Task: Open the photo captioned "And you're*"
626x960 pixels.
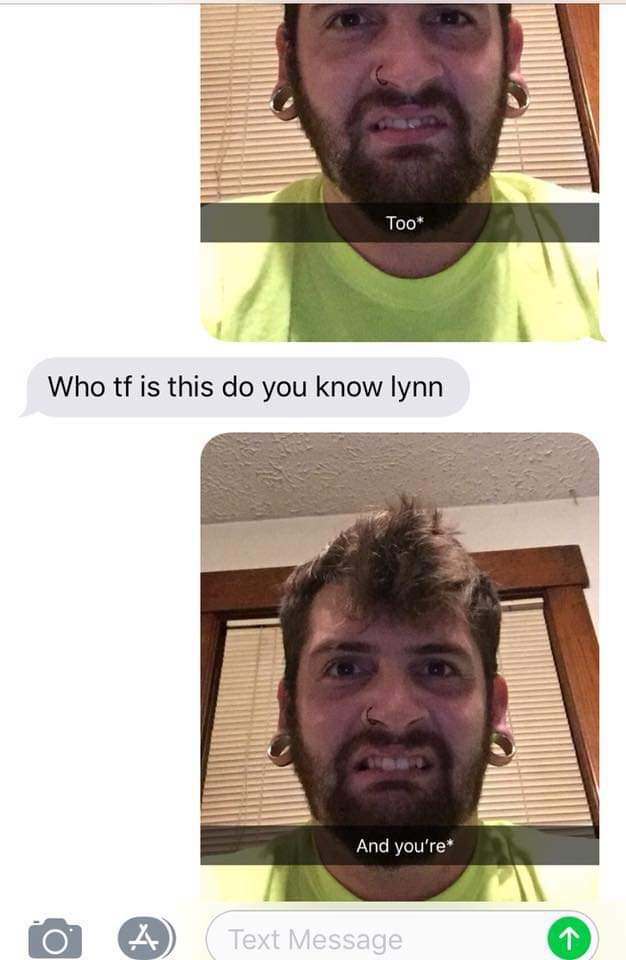Action: click(400, 665)
